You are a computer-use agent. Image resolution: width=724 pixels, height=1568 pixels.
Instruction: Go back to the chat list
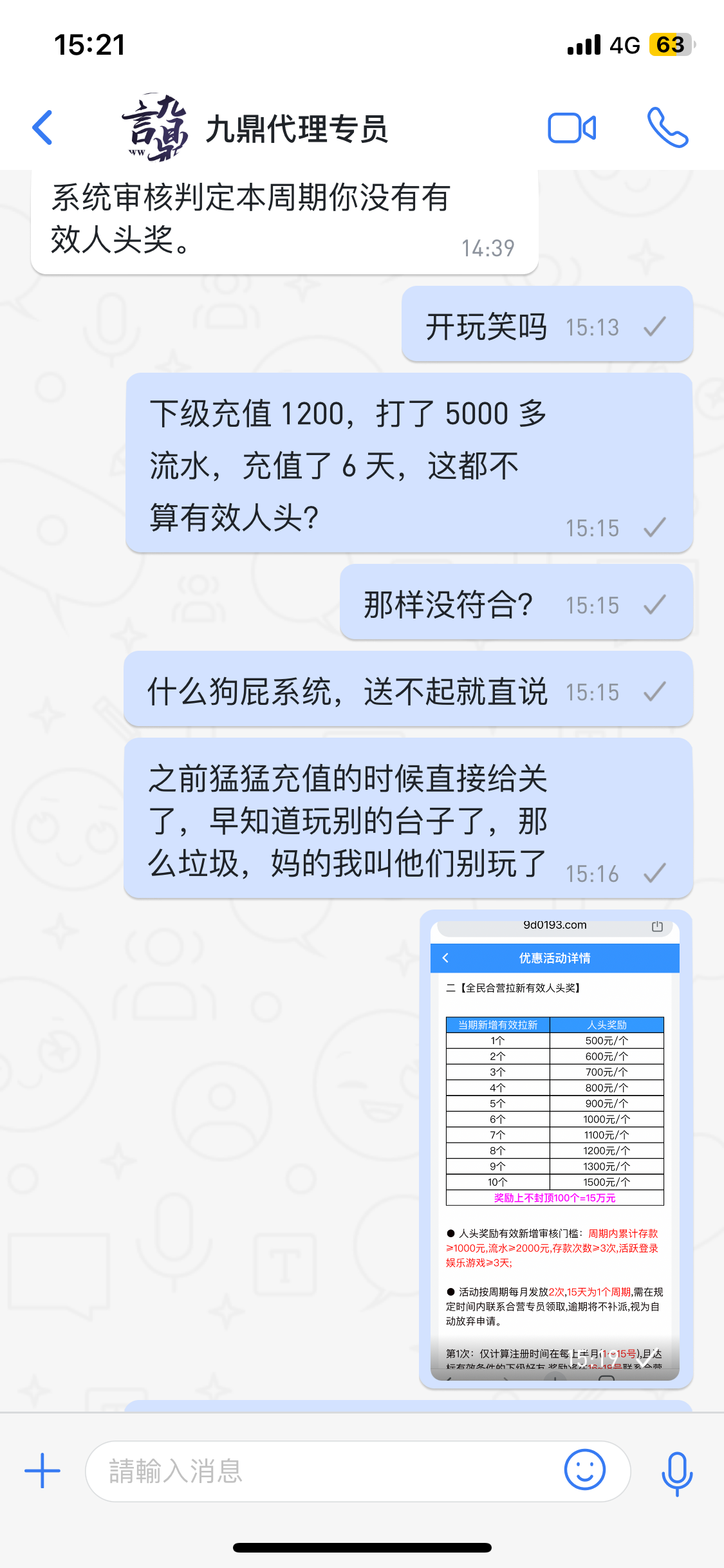42,127
